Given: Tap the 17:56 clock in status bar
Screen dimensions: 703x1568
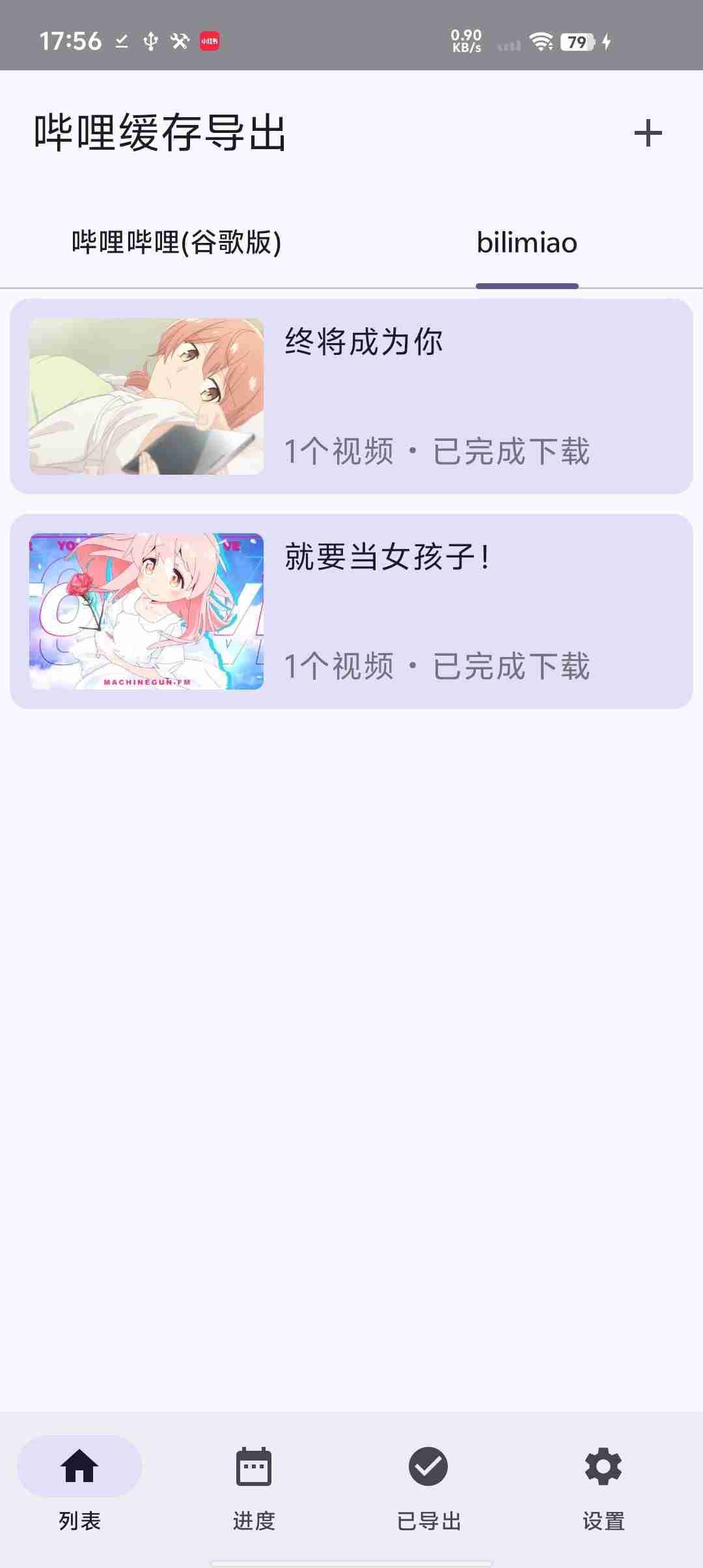Looking at the screenshot, I should (x=70, y=40).
